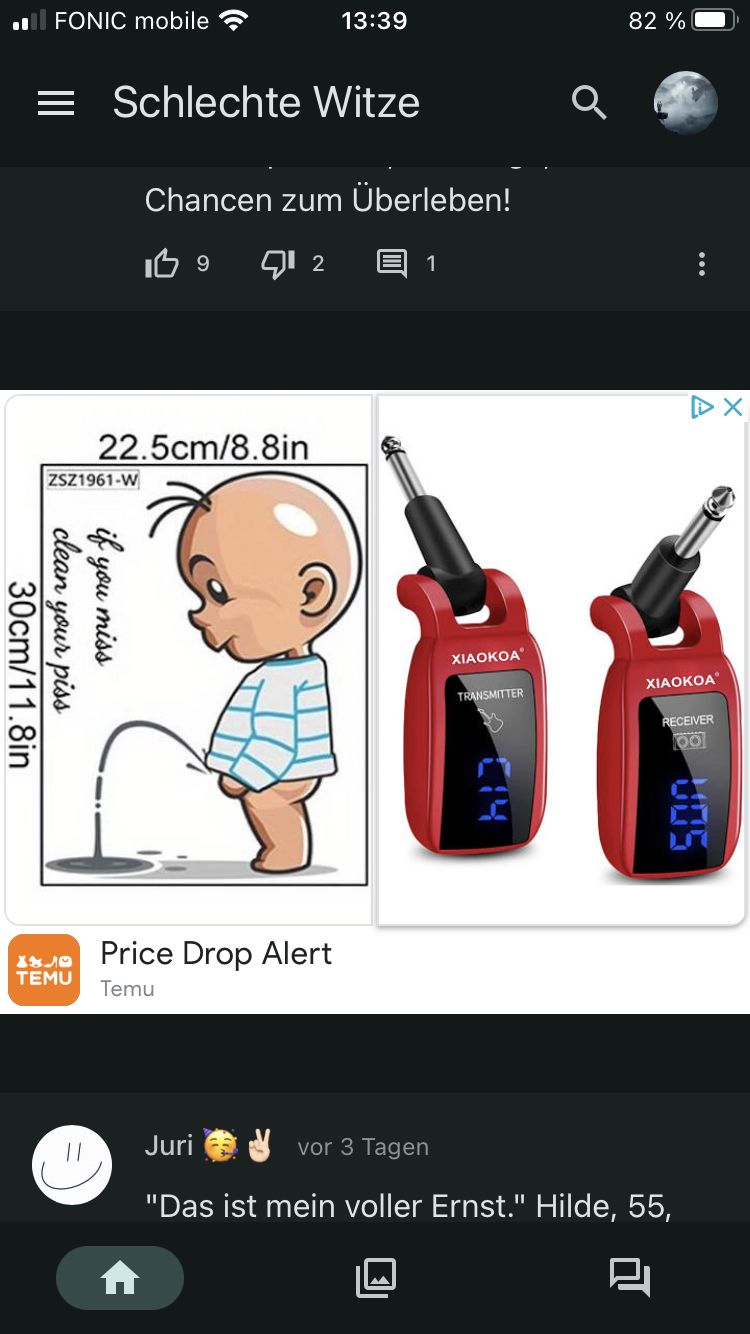Screen dimensions: 750x1334
Task: Open the hamburger drawer menu
Action: pyautogui.click(x=56, y=103)
